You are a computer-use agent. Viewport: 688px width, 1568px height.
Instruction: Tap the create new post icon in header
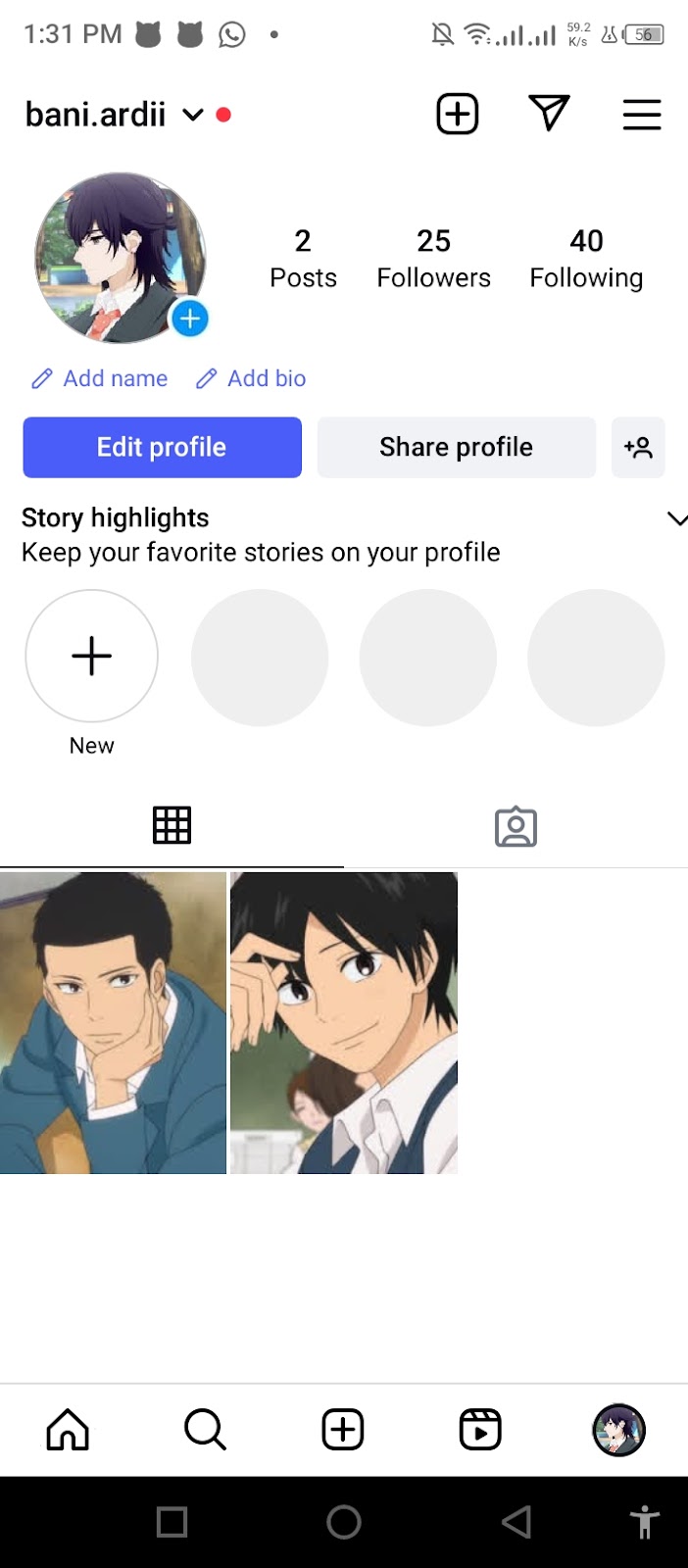(457, 114)
